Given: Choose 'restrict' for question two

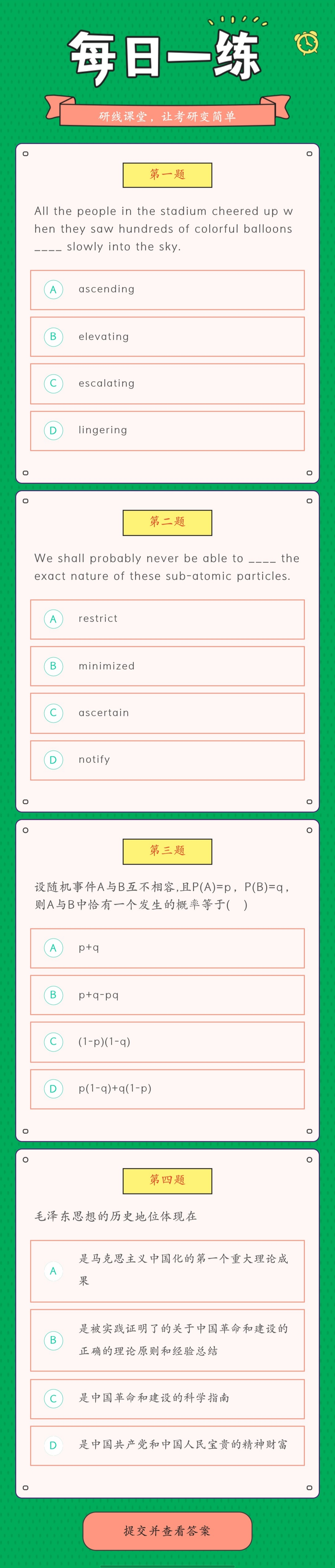Looking at the screenshot, I should click(x=167, y=619).
